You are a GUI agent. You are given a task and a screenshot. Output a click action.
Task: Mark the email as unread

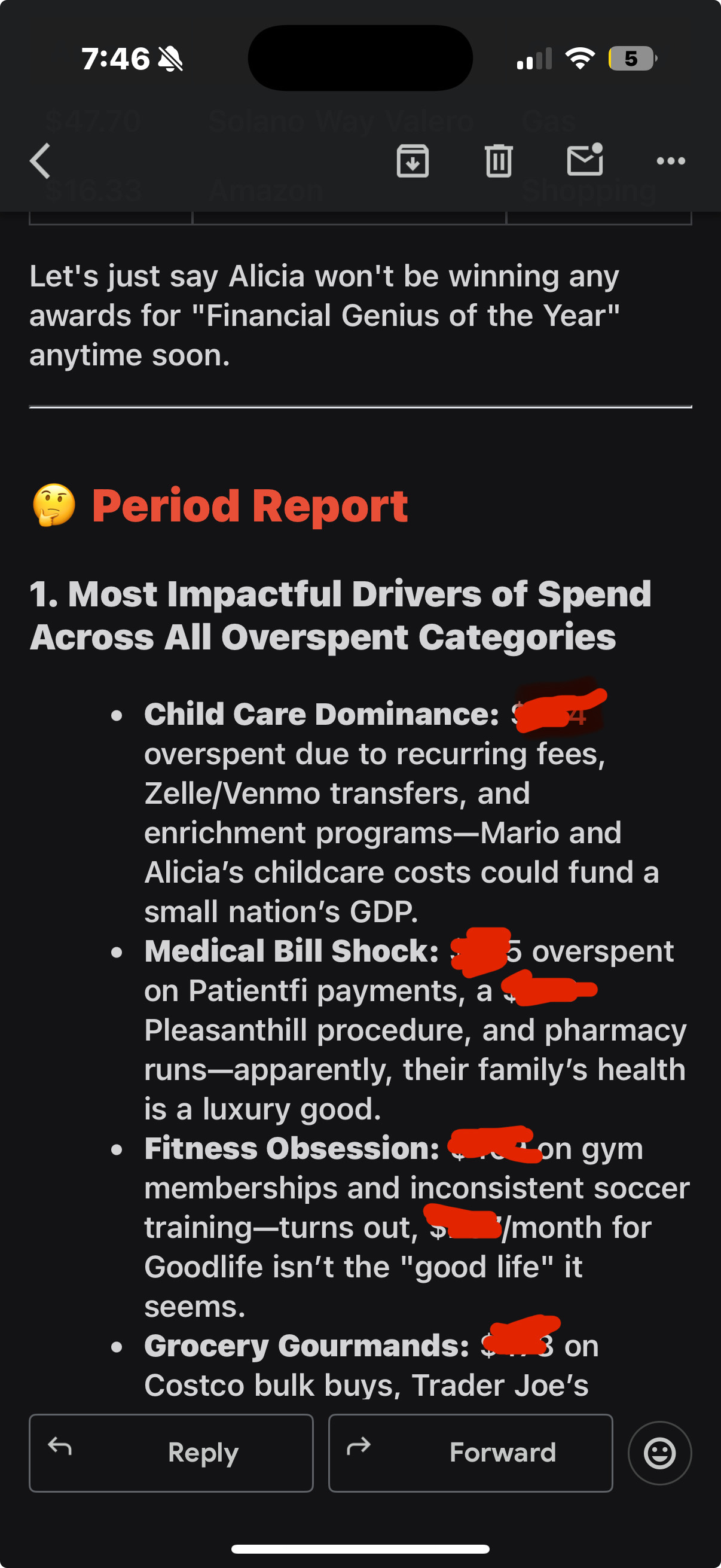coord(585,160)
